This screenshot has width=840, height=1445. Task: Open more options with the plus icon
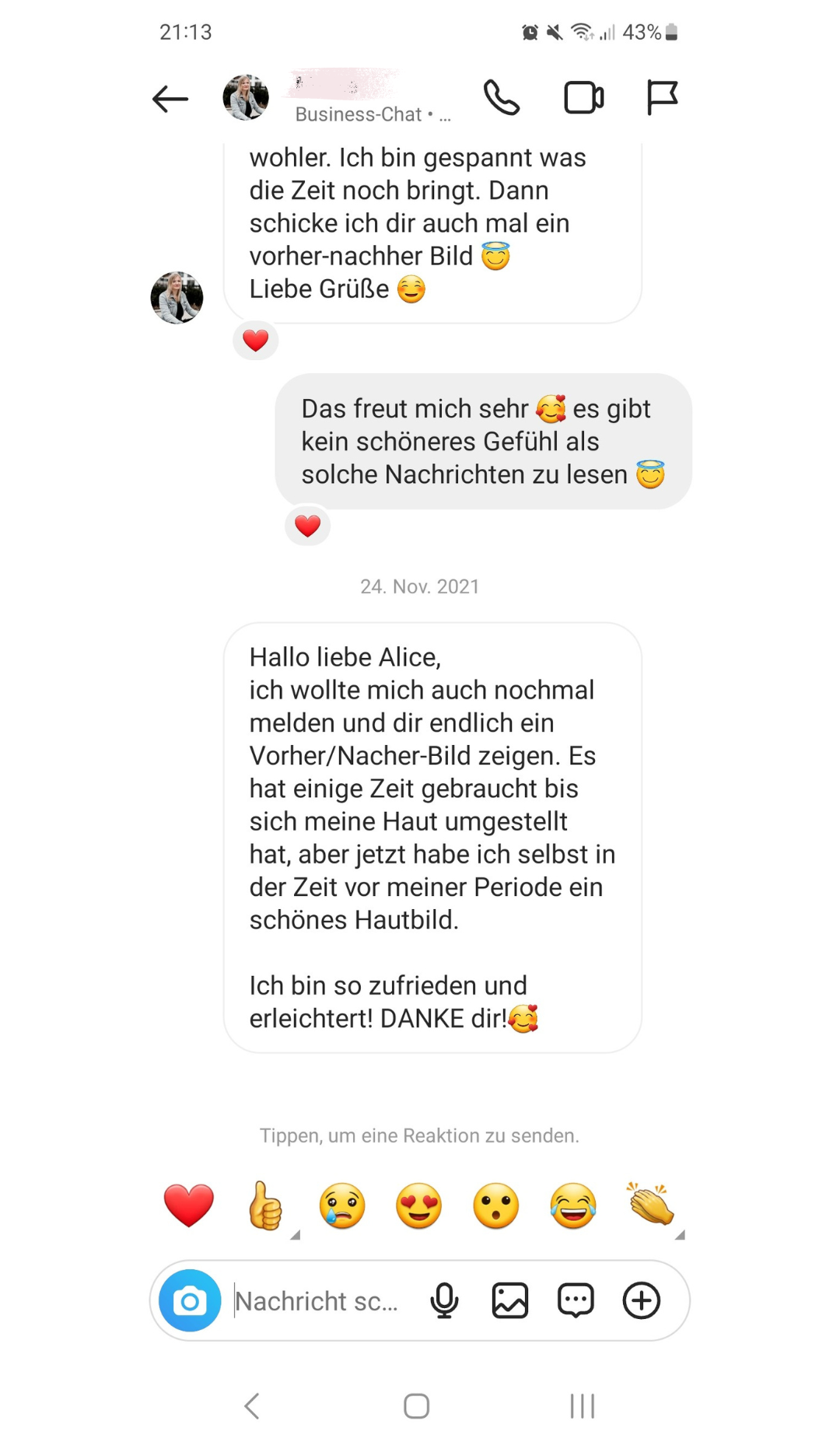(642, 1300)
